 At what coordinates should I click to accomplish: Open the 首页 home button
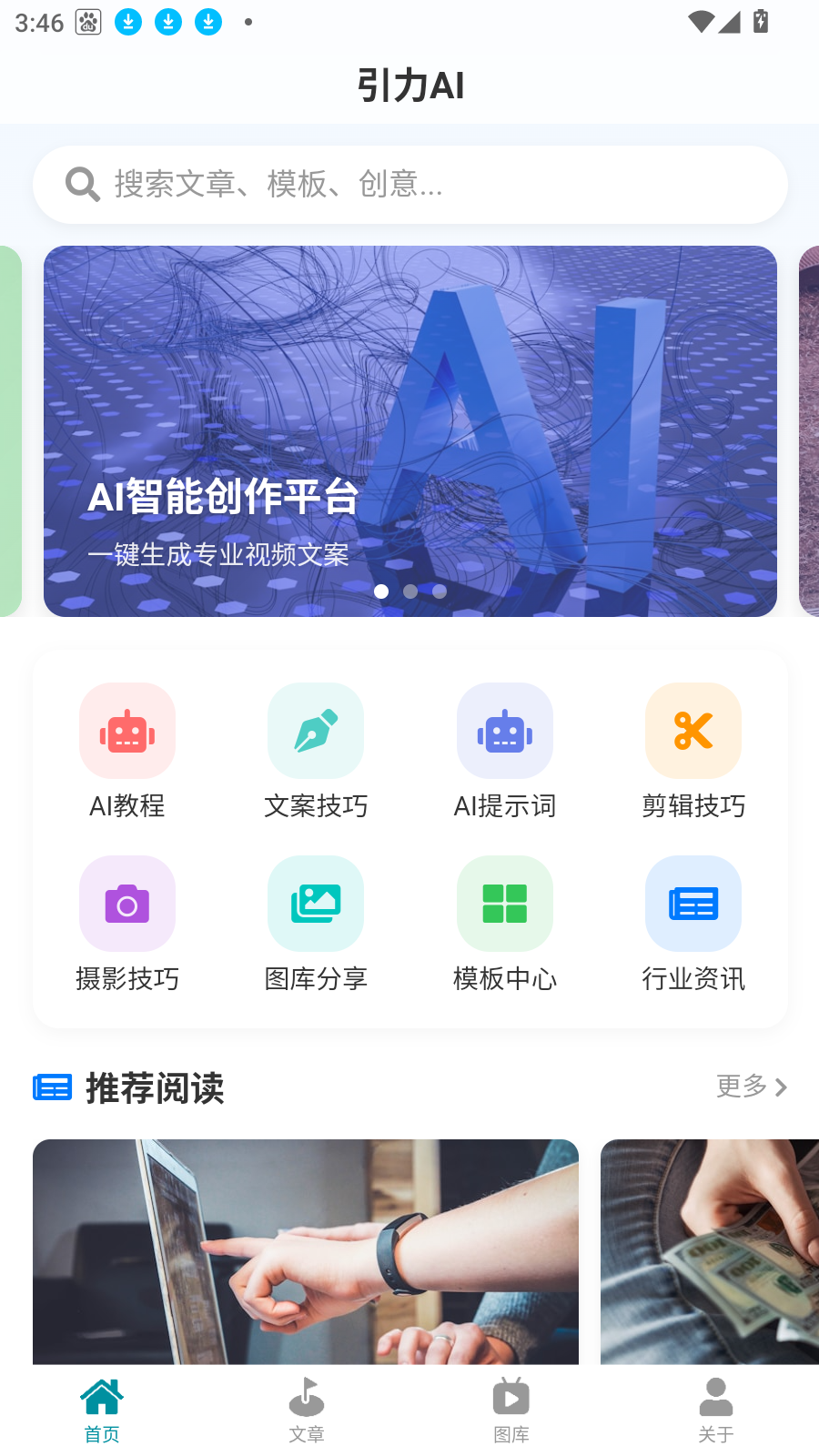(x=101, y=1409)
